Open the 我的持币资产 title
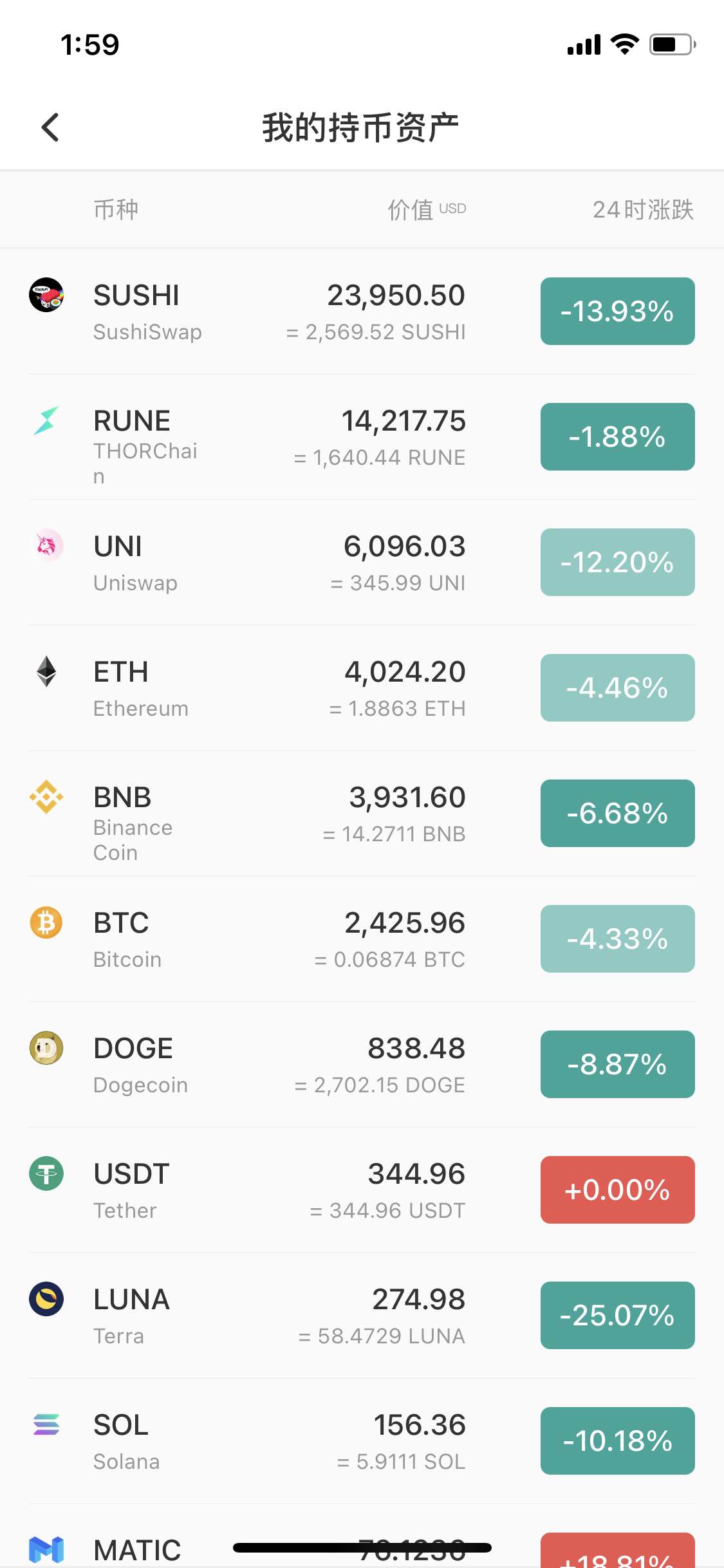Image resolution: width=724 pixels, height=1568 pixels. click(x=362, y=127)
